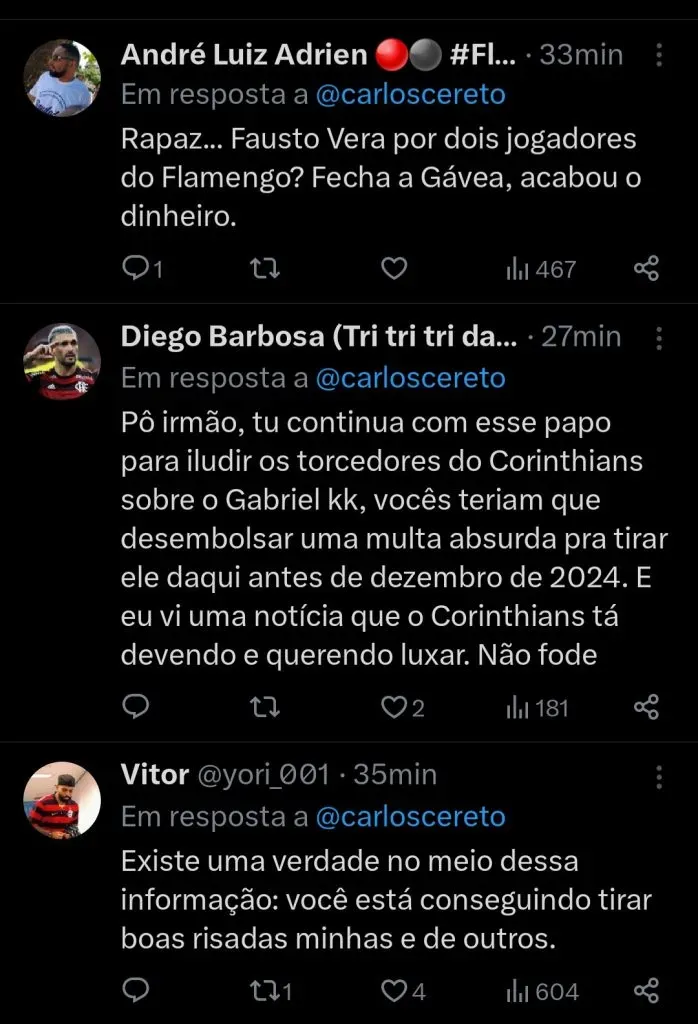Viewport: 698px width, 1024px height.
Task: Open overflow menu on Diego Barbosa's tweet
Action: 659,338
